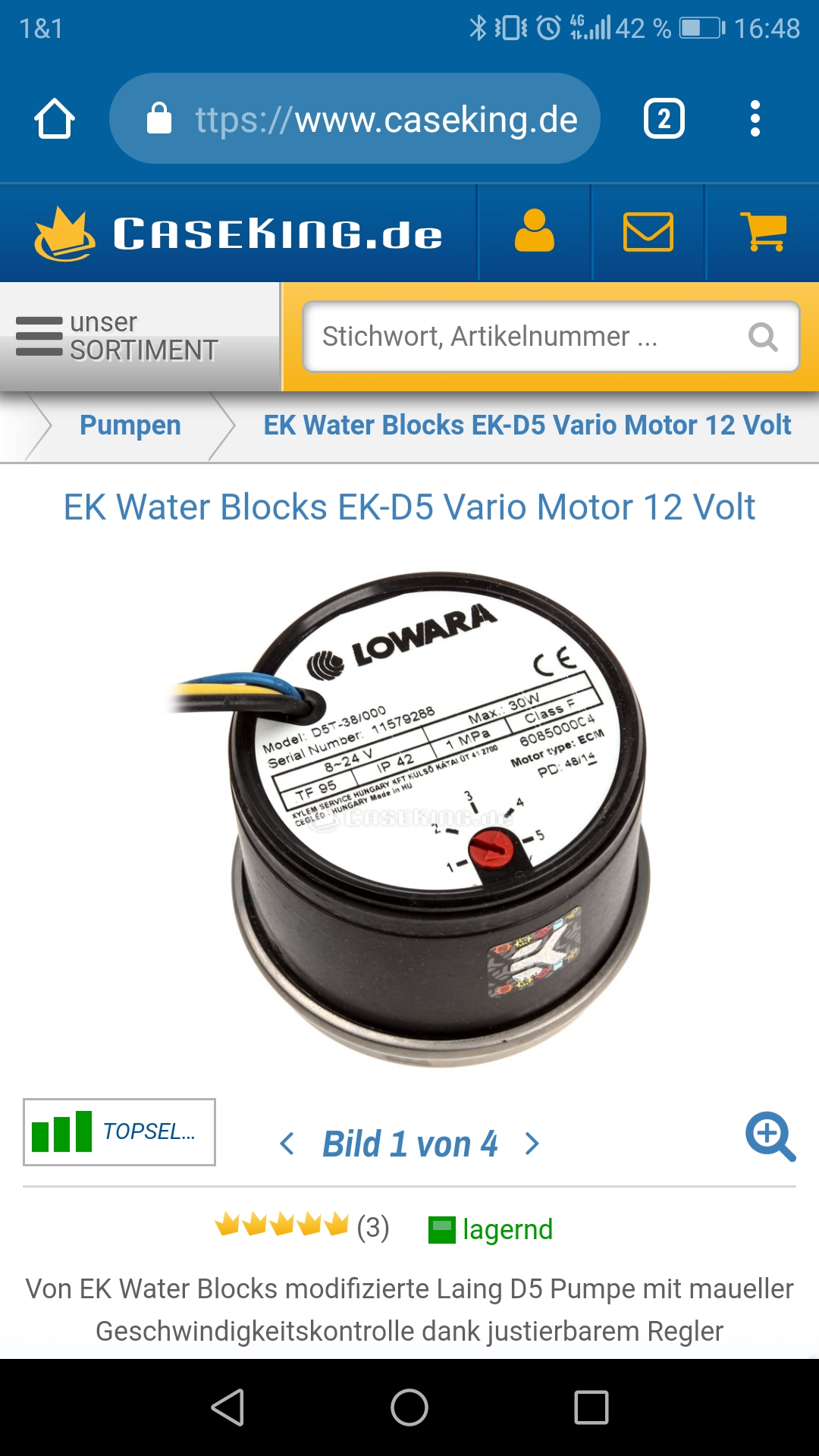The height and width of the screenshot is (1456, 819).
Task: Tap the system back button
Action: [227, 1407]
